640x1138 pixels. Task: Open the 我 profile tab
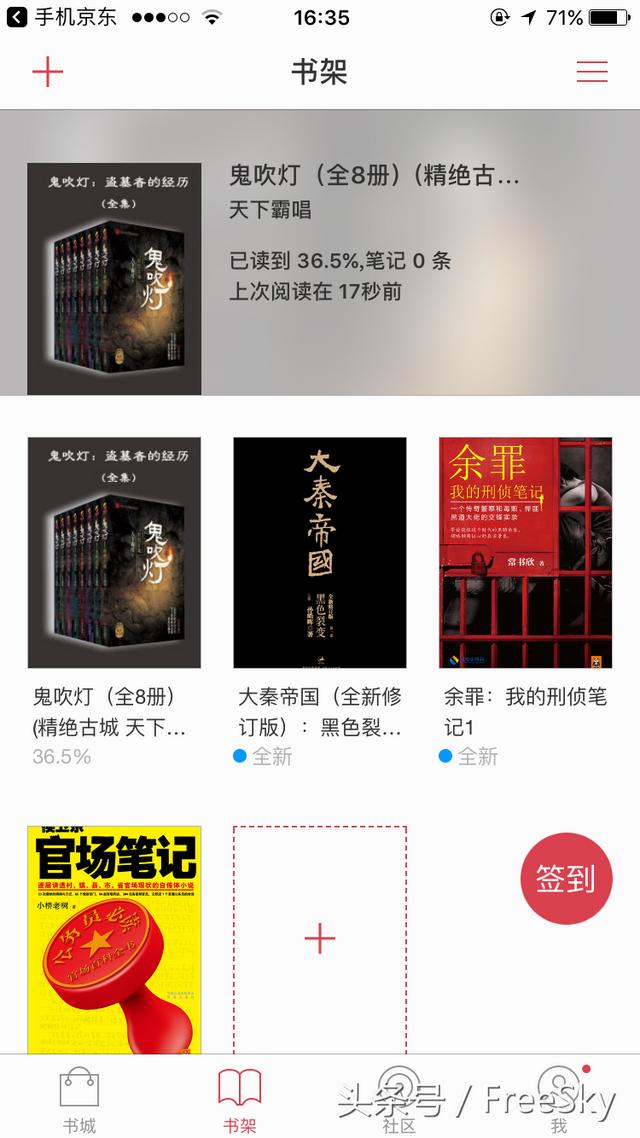[559, 1098]
